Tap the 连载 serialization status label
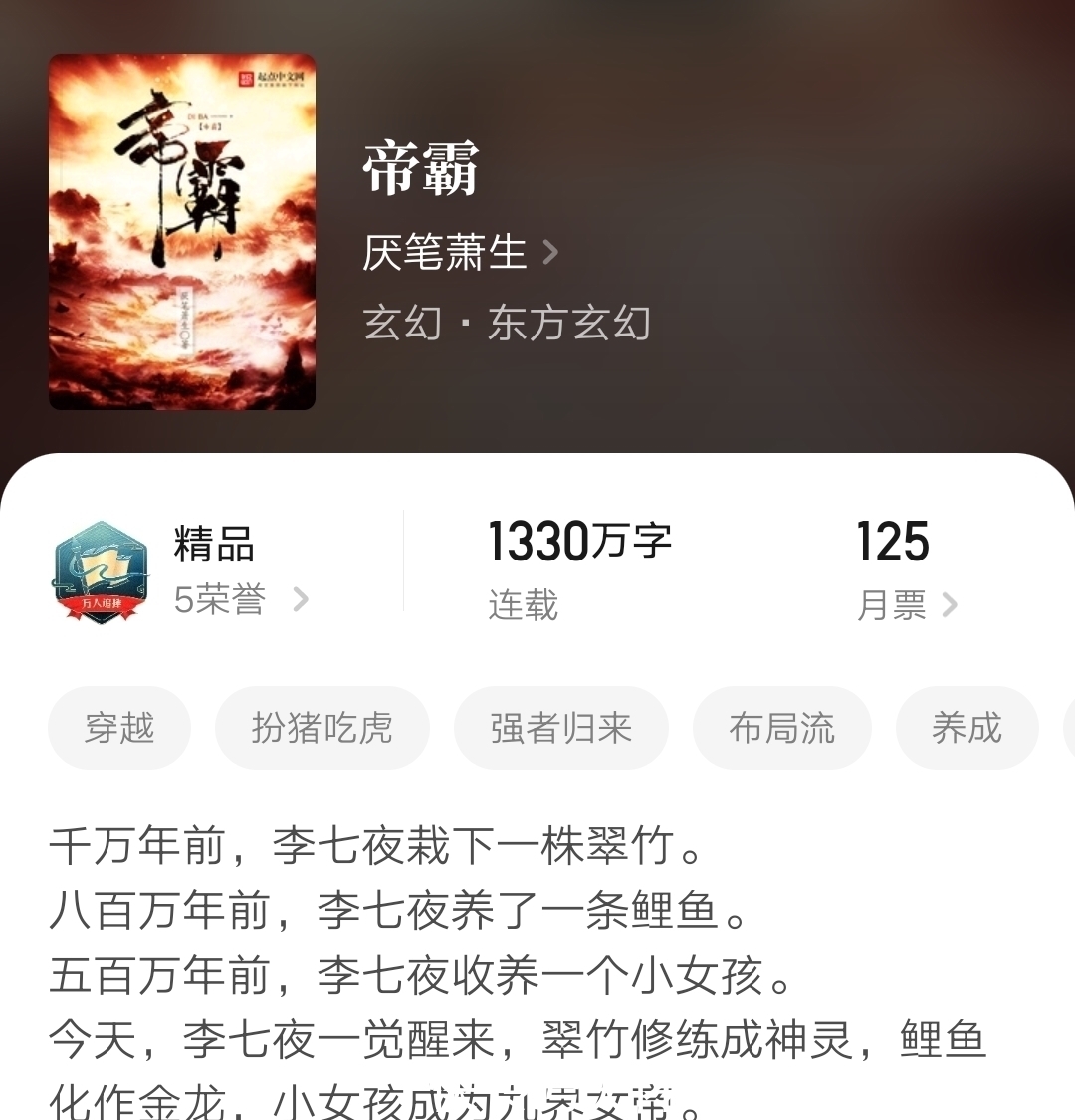 pos(522,604)
